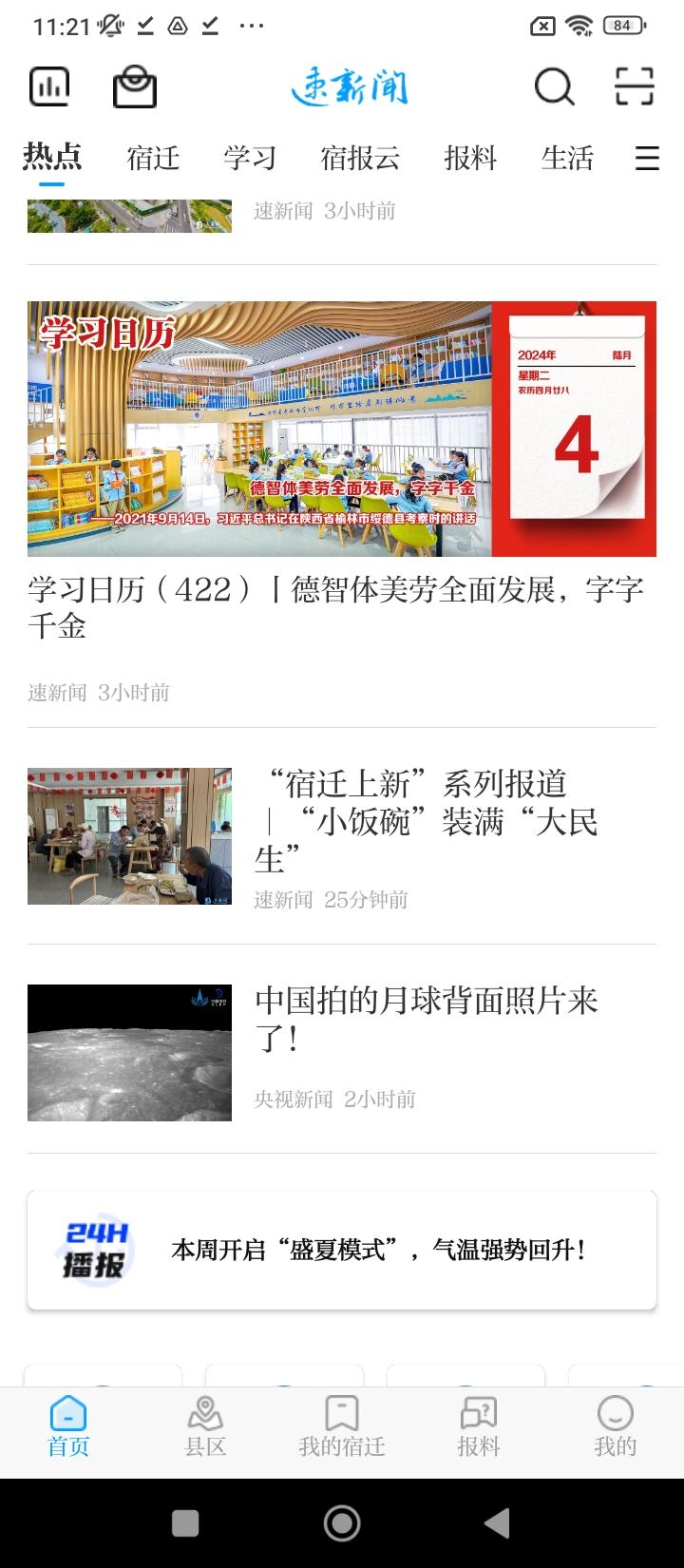The image size is (684, 1568).
Task: Read the “小饭碗”装满“大民生” report
Action: coord(426,821)
